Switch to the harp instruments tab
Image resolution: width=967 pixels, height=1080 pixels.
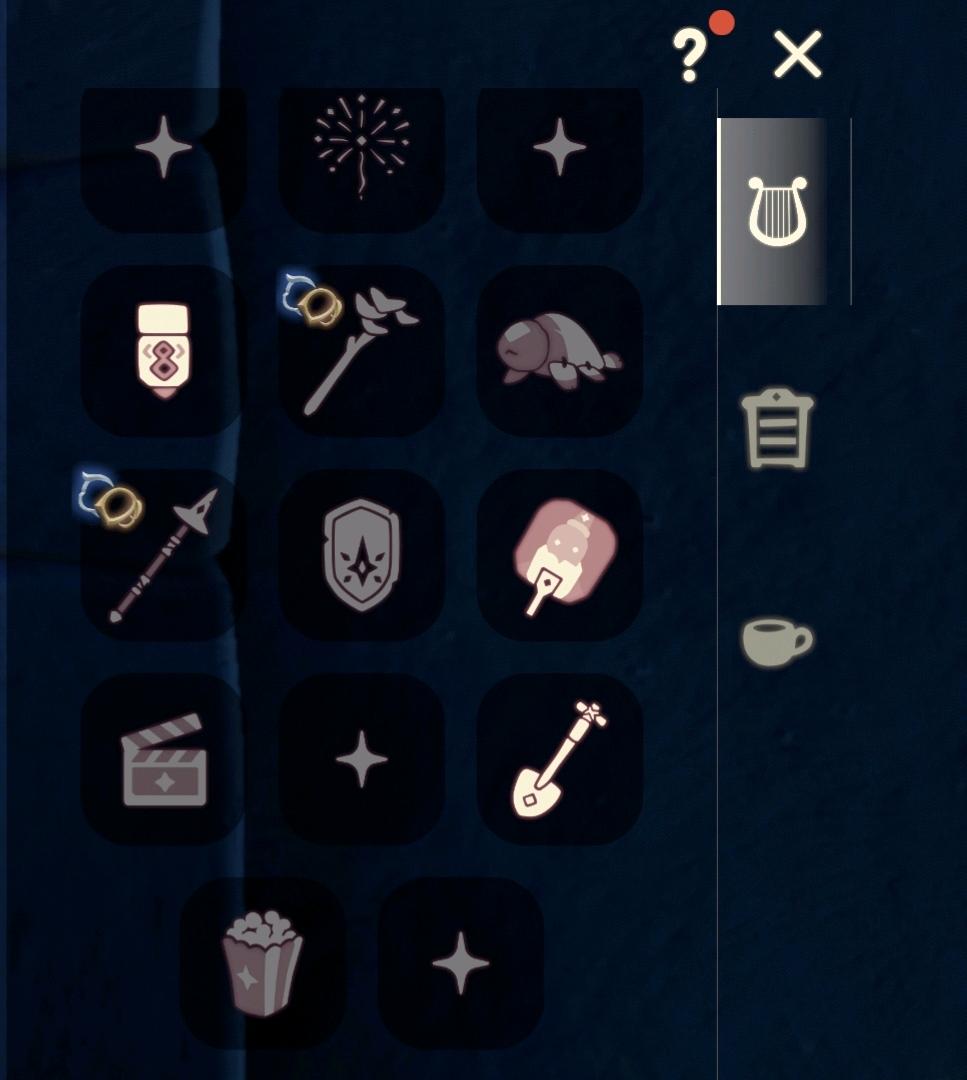(776, 211)
